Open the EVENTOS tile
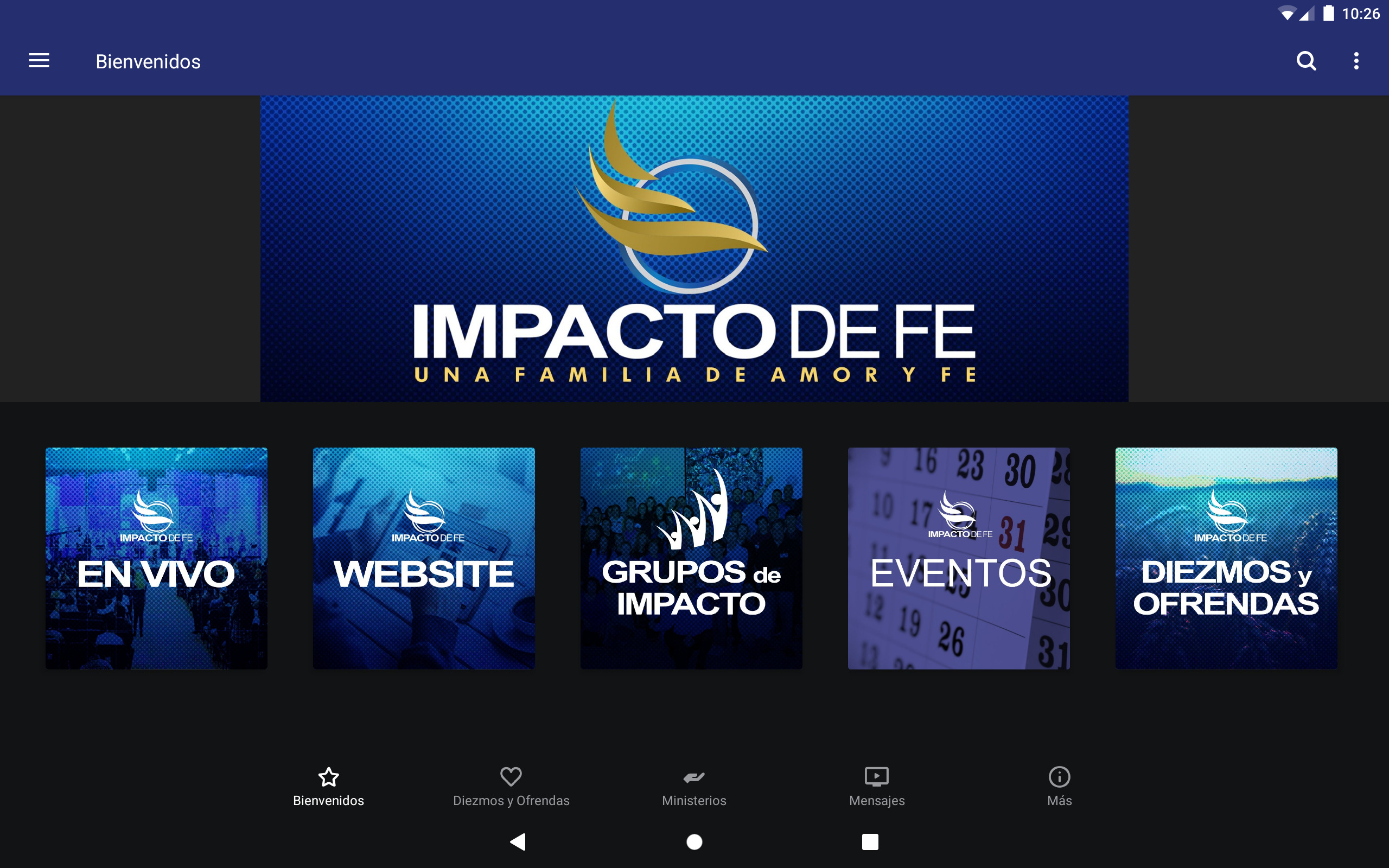Viewport: 1389px width, 868px height. point(959,558)
